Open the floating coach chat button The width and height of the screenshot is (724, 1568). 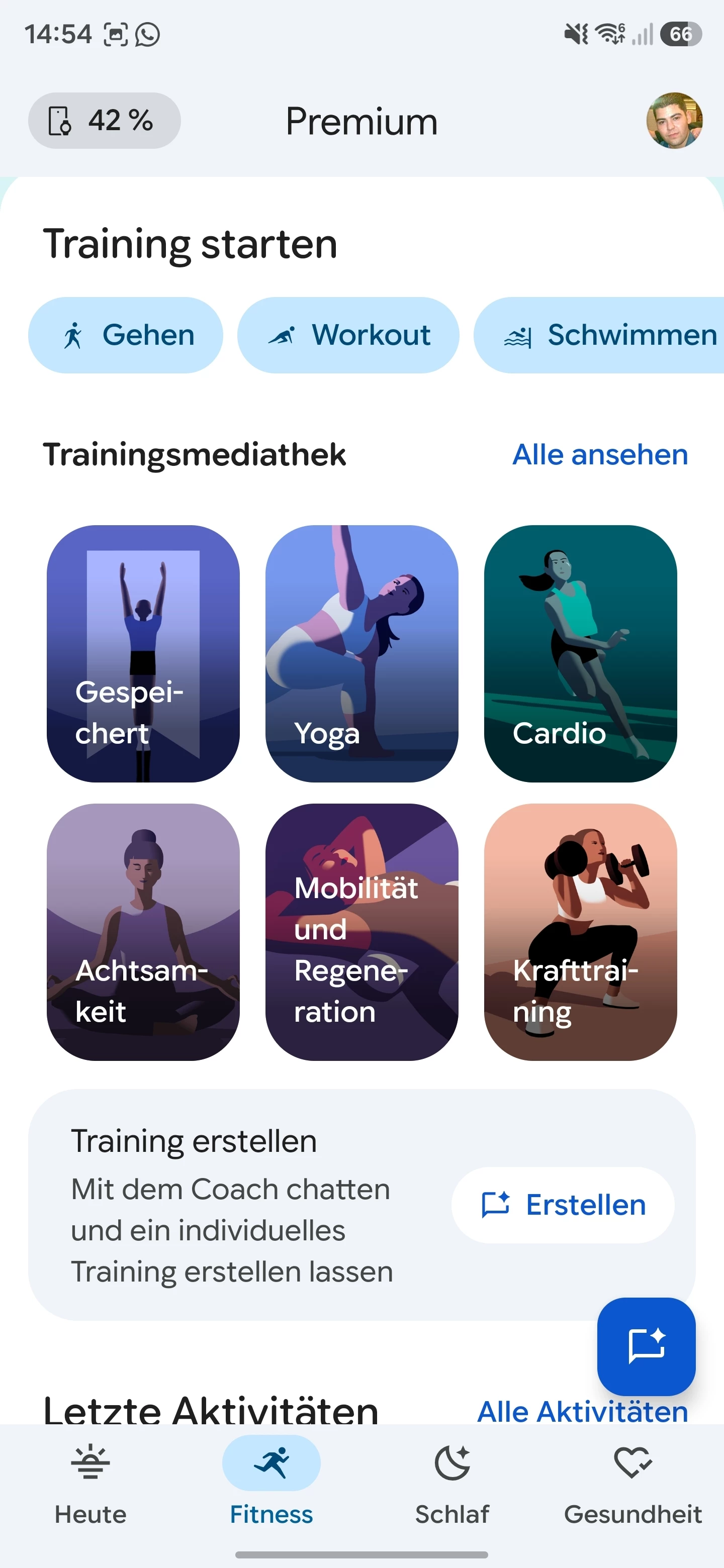[x=646, y=1346]
